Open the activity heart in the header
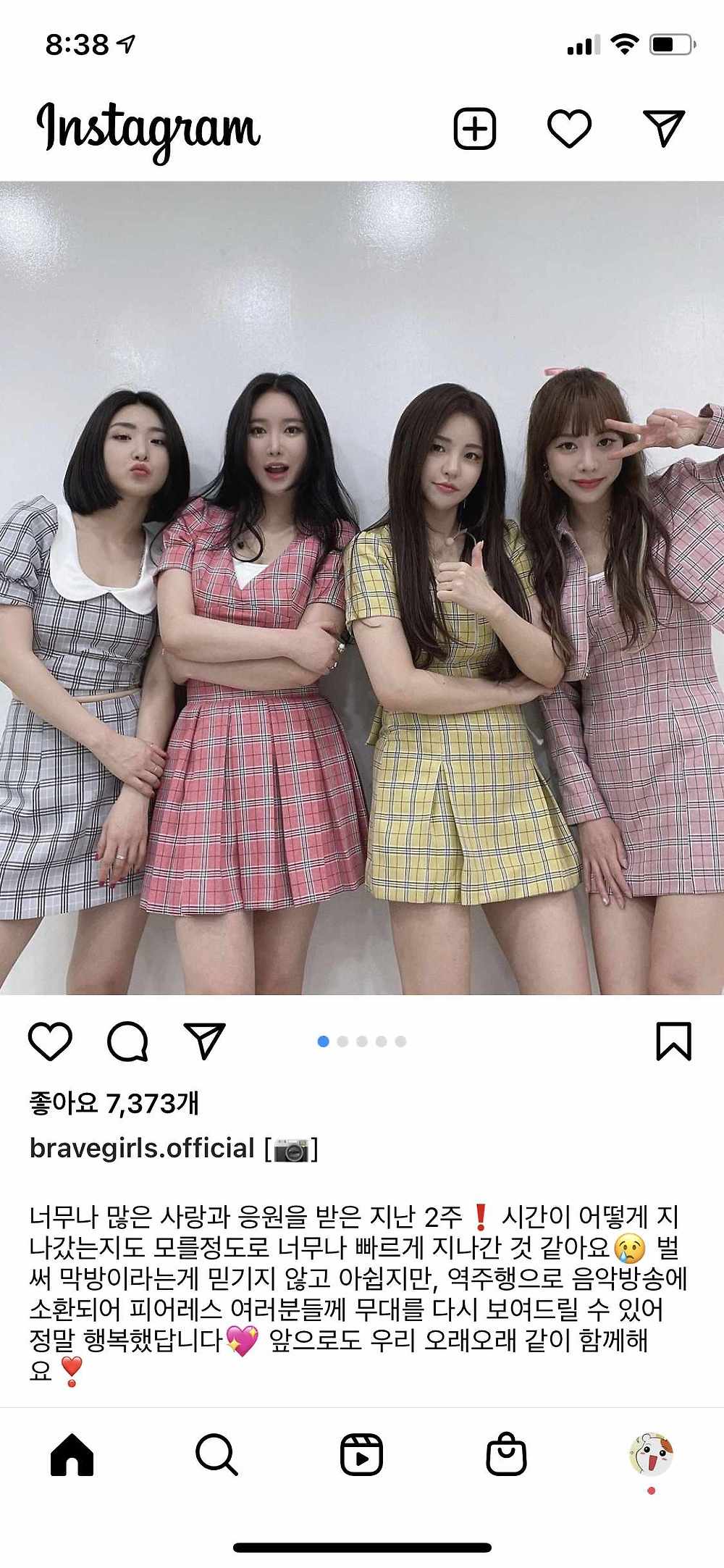 569,129
